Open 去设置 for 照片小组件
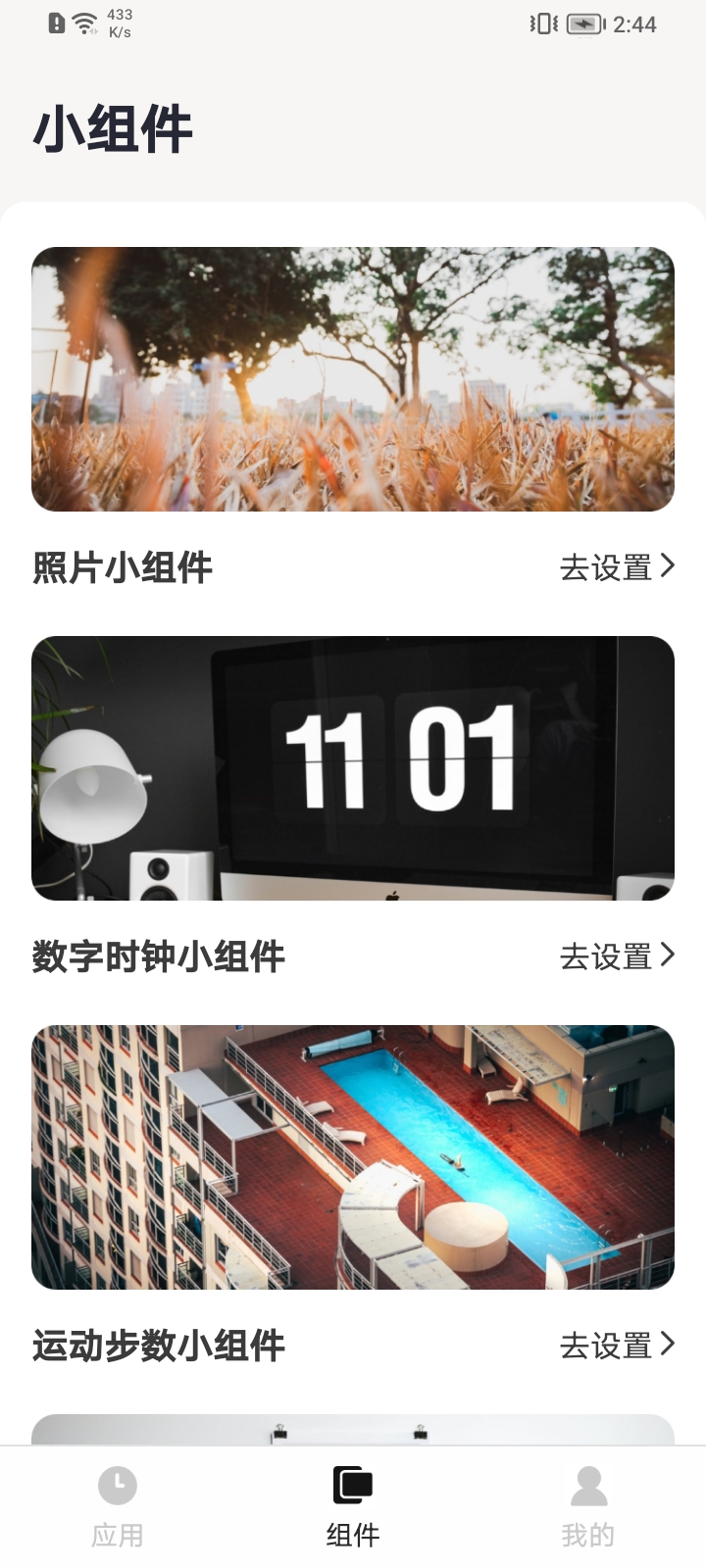The width and height of the screenshot is (706, 1568). (617, 567)
